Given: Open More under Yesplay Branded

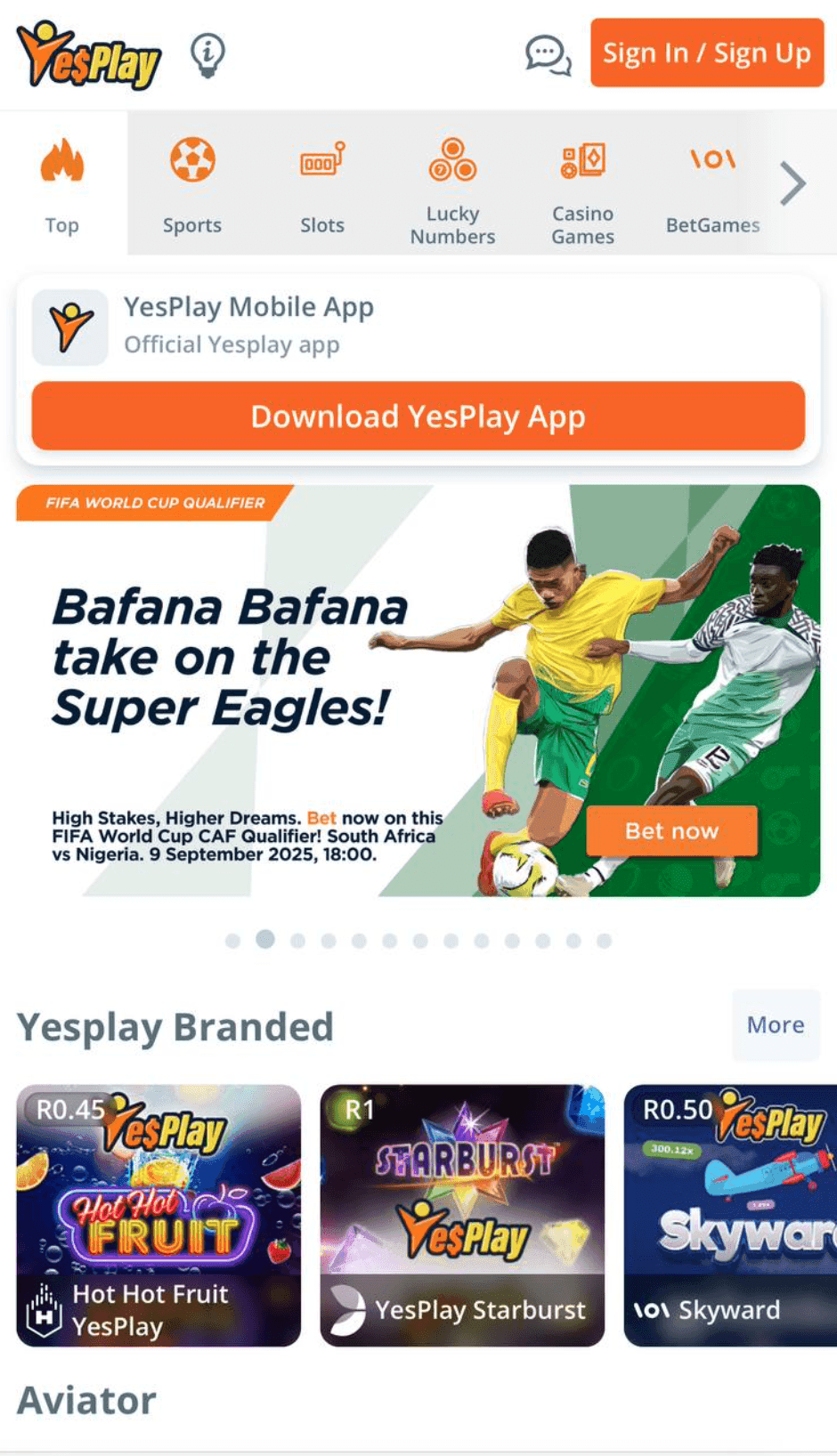Looking at the screenshot, I should coord(776,1025).
